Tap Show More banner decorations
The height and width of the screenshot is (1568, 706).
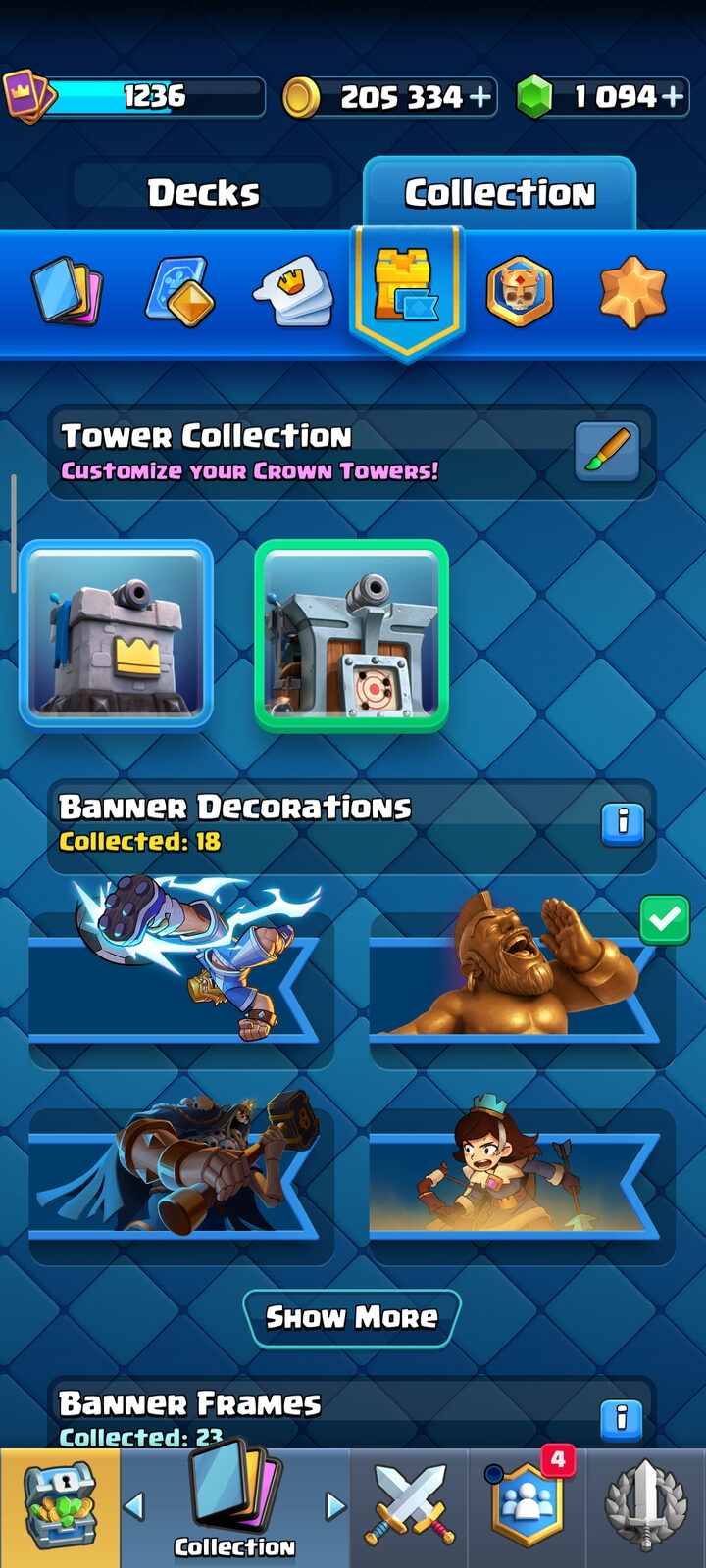coord(351,1318)
